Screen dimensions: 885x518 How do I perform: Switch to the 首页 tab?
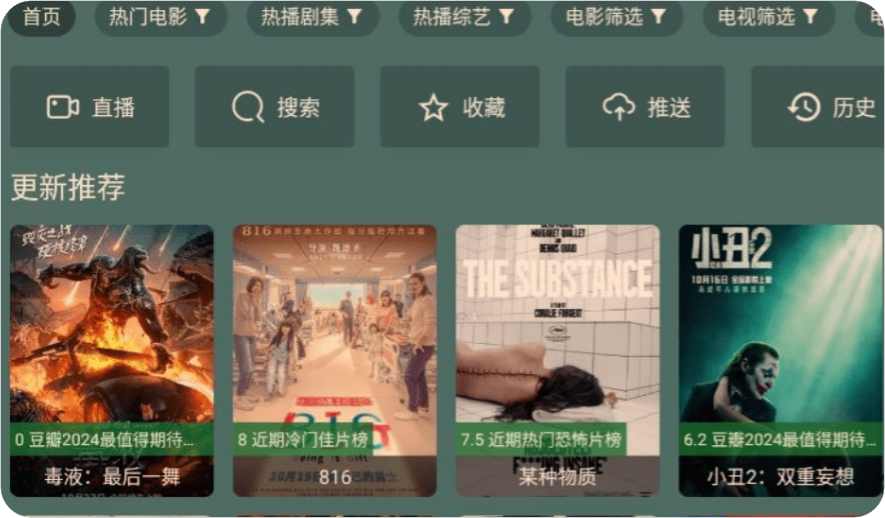click(41, 17)
